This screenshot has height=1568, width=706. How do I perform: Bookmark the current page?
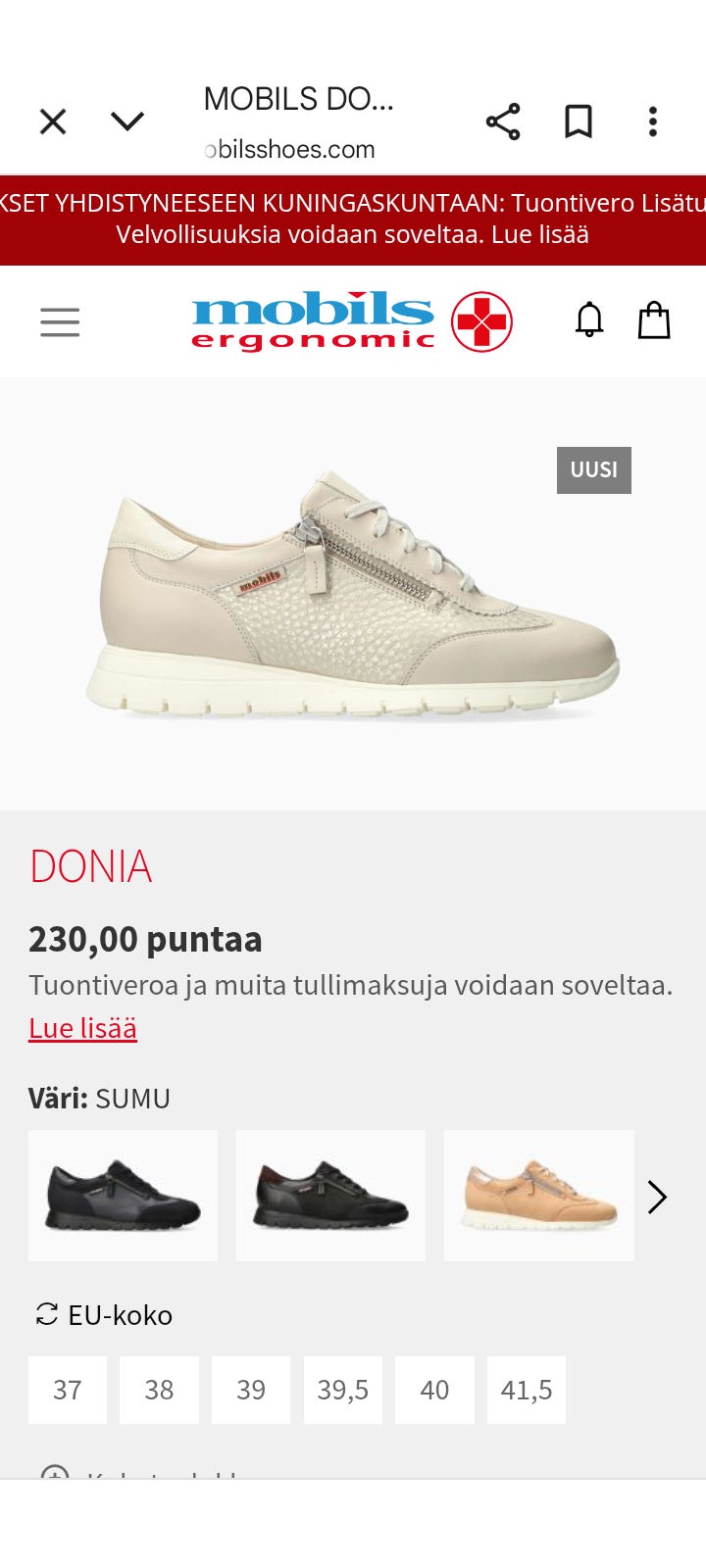(579, 122)
